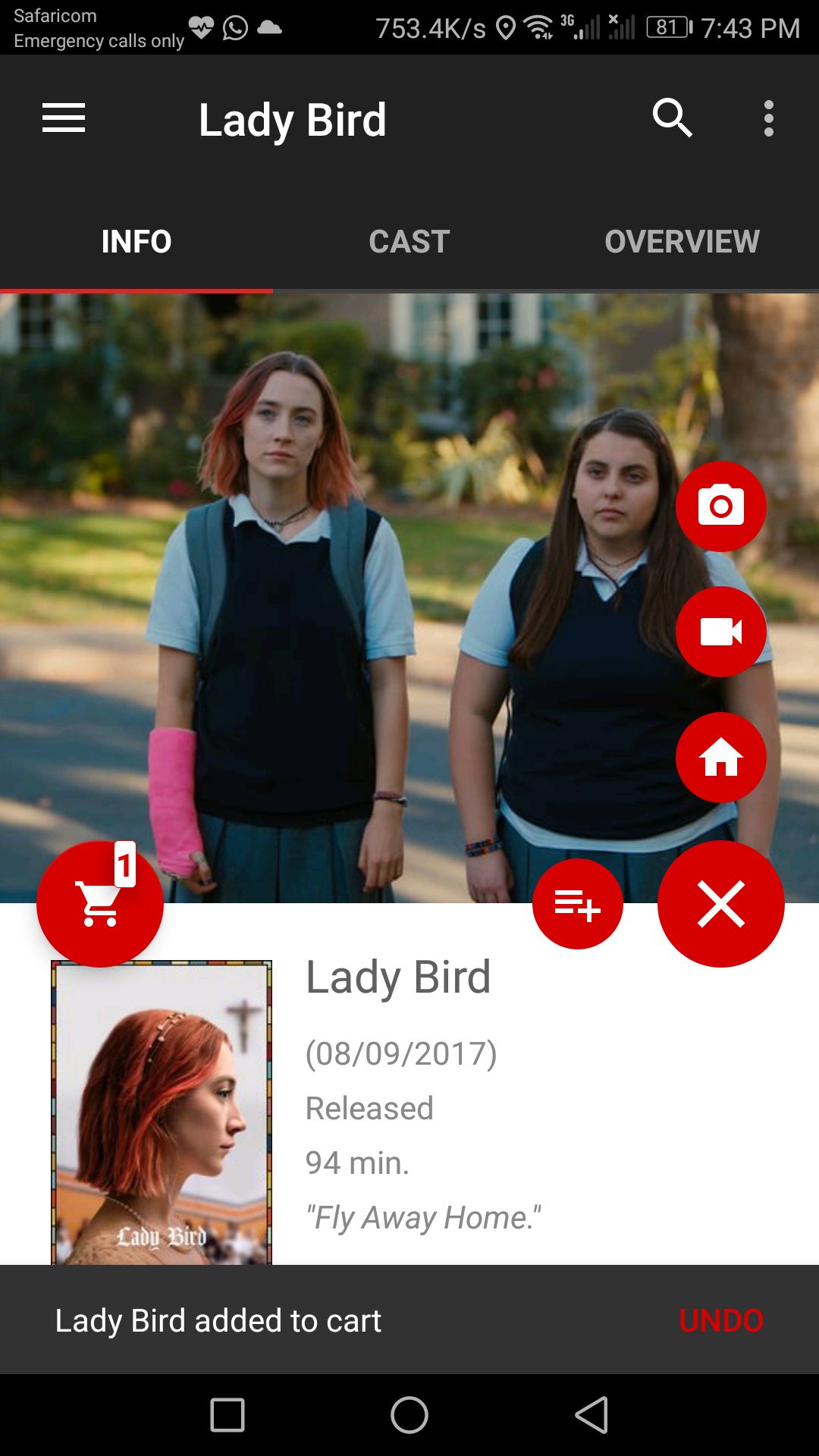
Task: Open recent apps from the navigation bar
Action: (x=227, y=1415)
